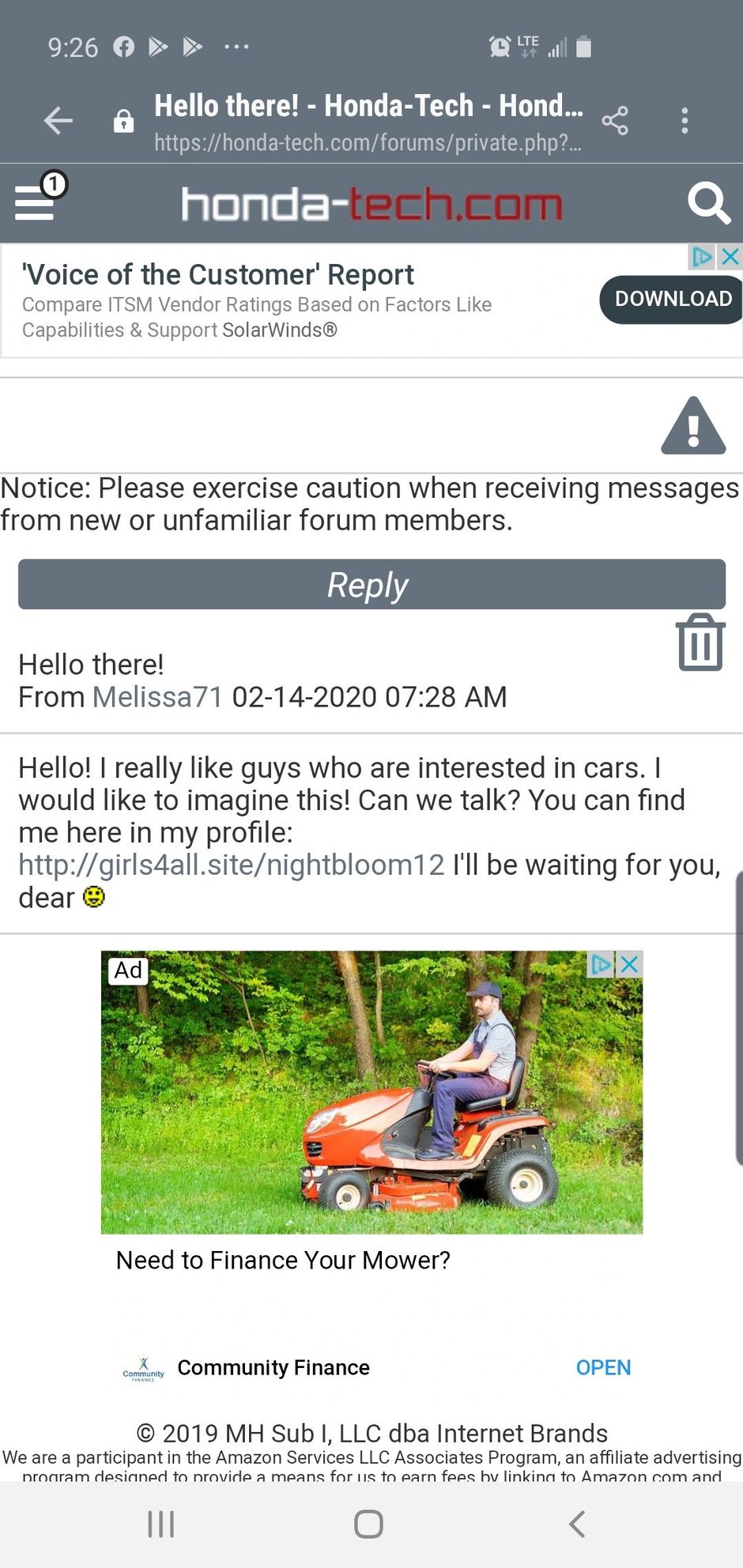743x1568 pixels.
Task: Reply to the private message
Action: pyautogui.click(x=371, y=585)
